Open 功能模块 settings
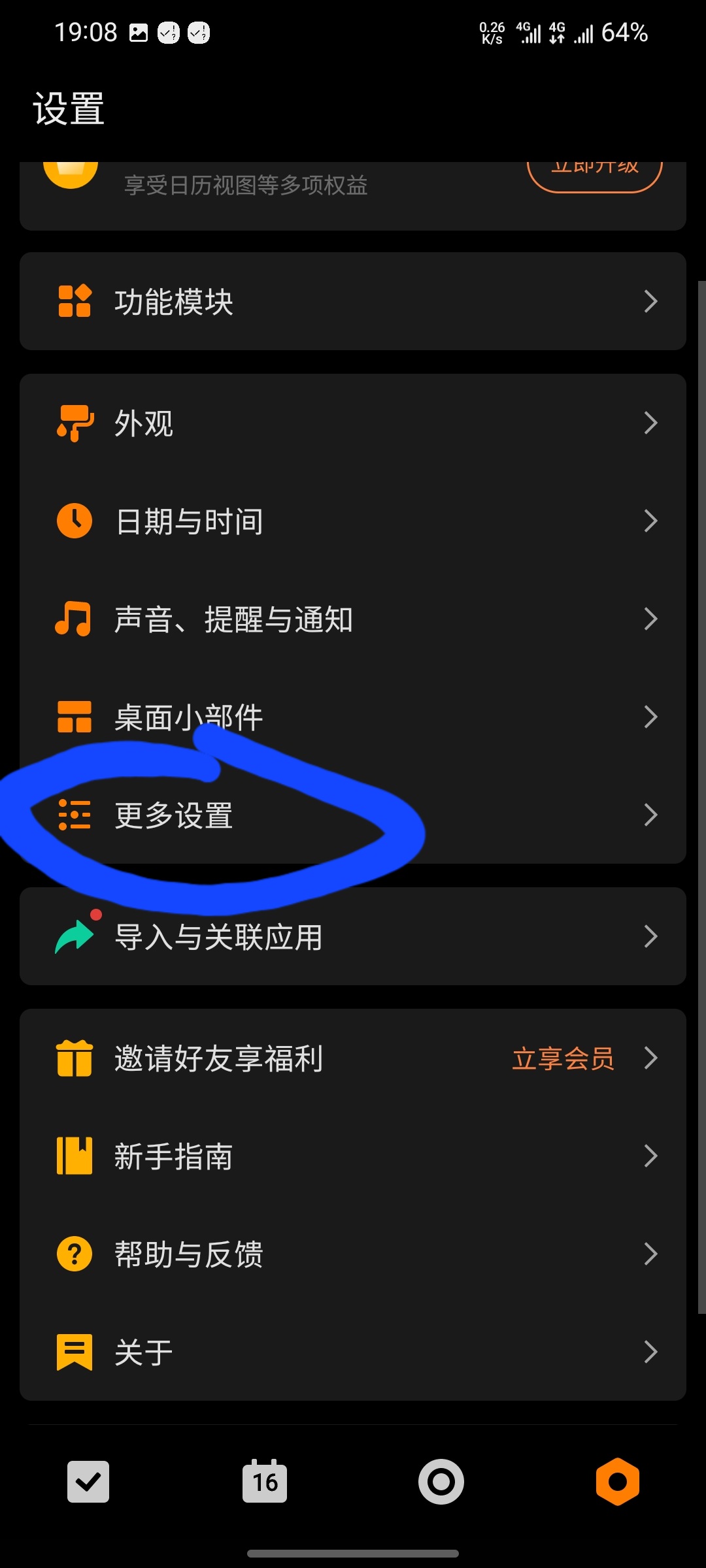 click(353, 301)
